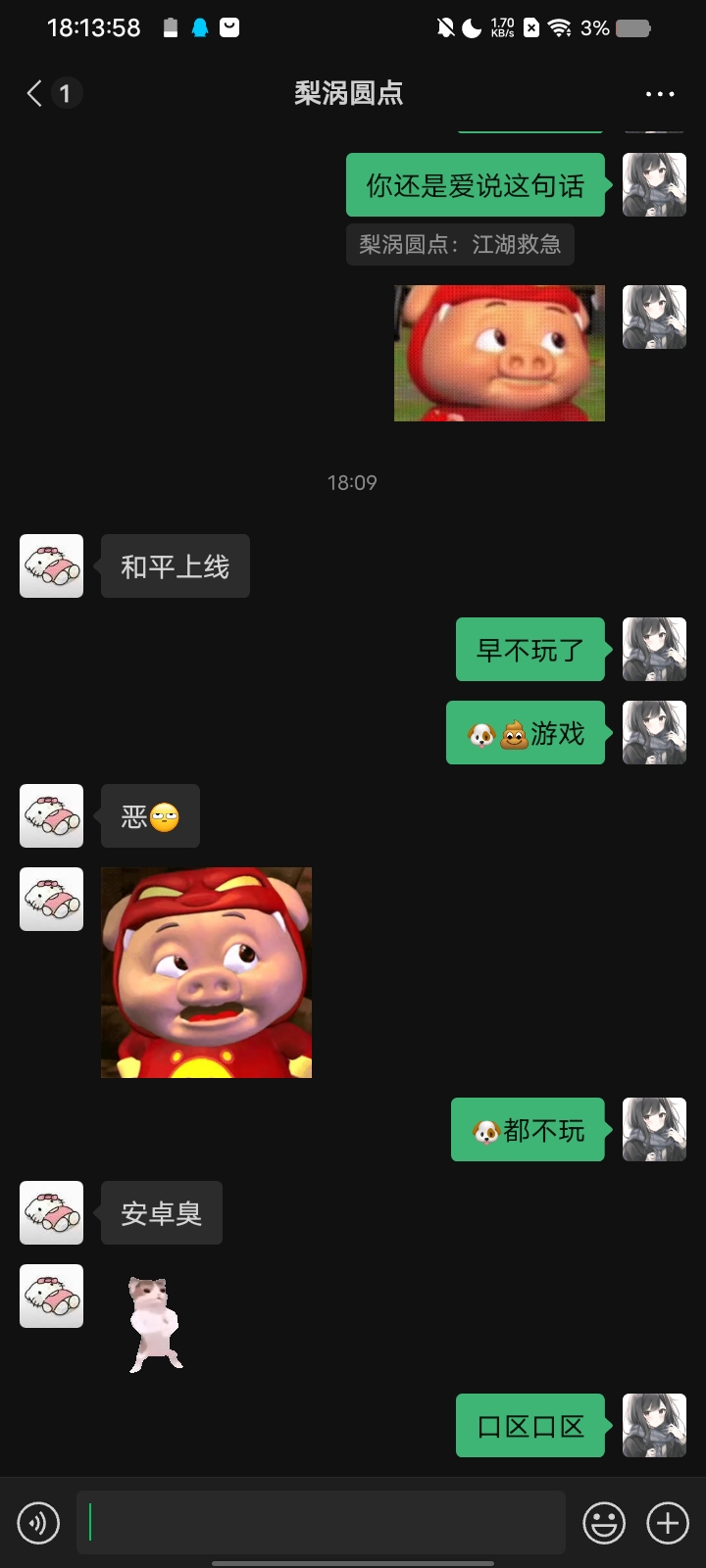706x1568 pixels.
Task: Open contact's avatar beside 和平上线
Action: coord(52,565)
